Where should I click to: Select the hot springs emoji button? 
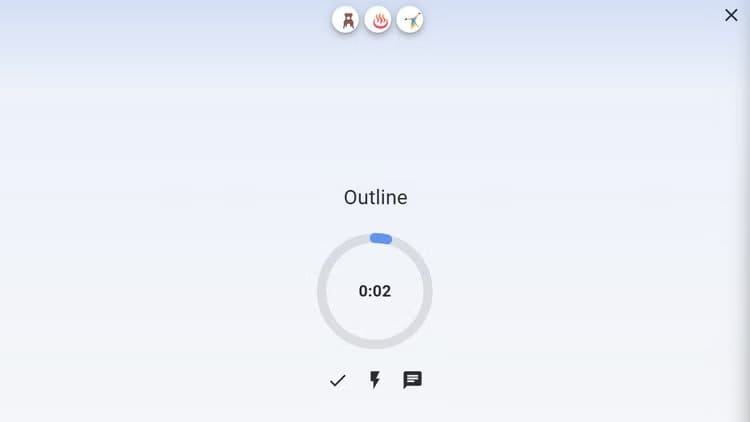point(378,19)
